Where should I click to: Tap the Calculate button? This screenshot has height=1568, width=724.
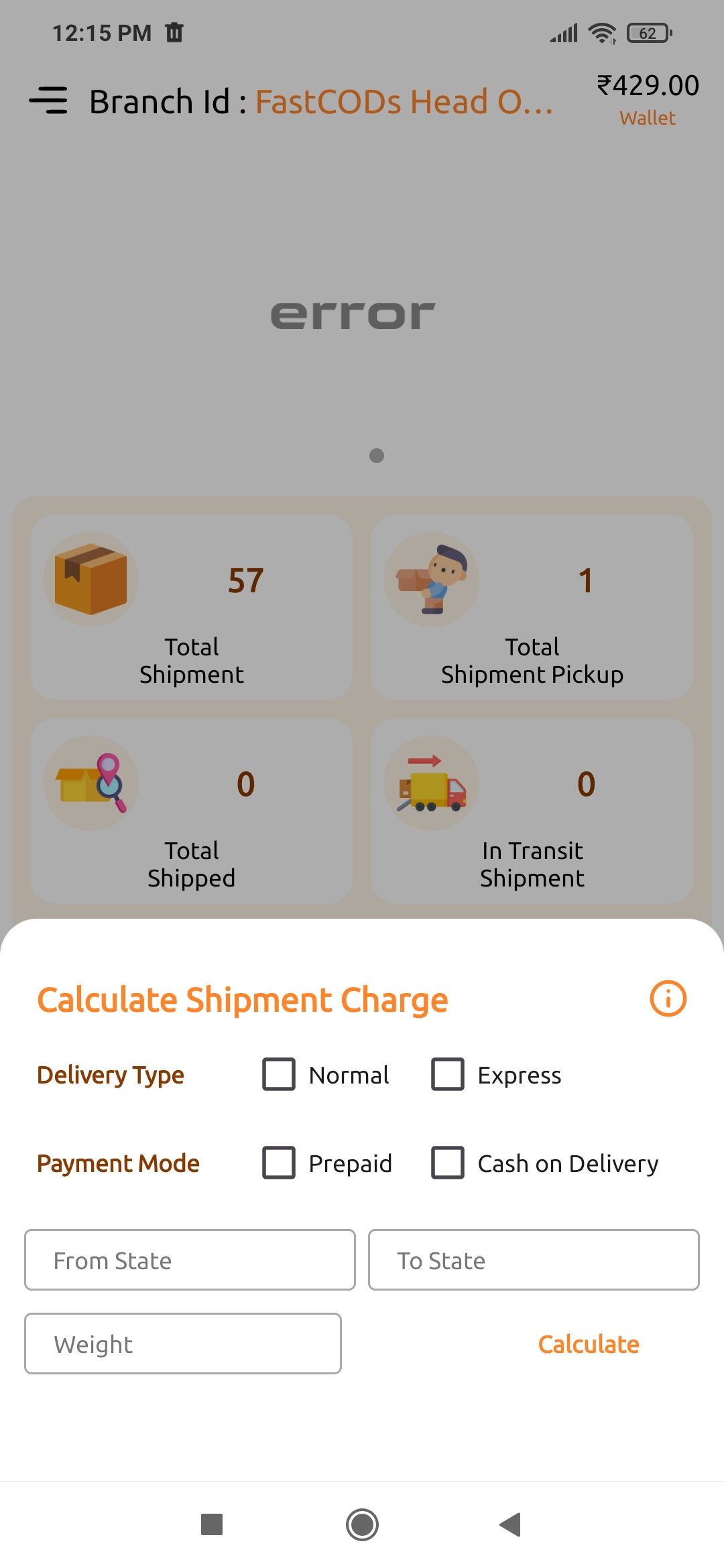point(589,1344)
